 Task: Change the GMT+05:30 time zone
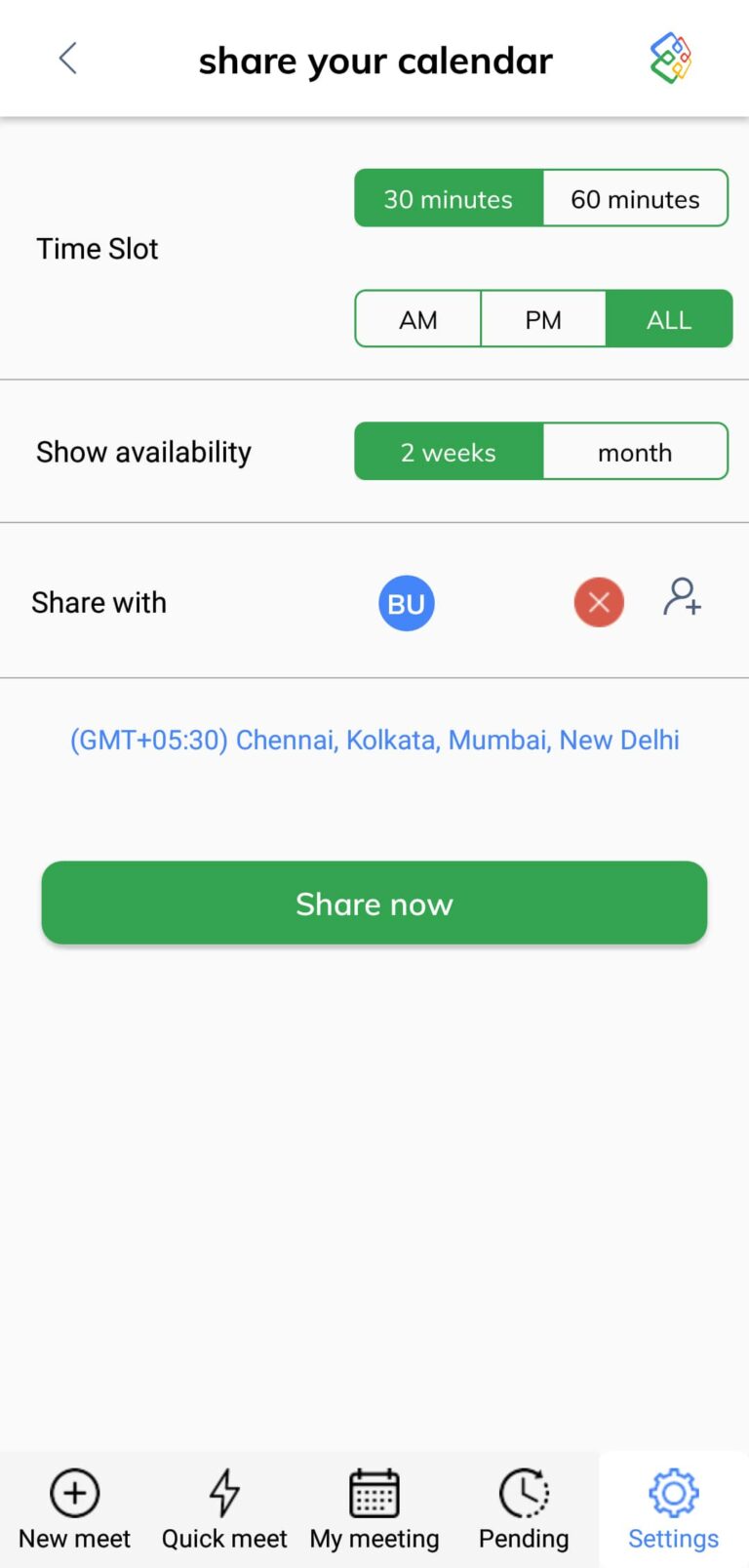tap(374, 740)
